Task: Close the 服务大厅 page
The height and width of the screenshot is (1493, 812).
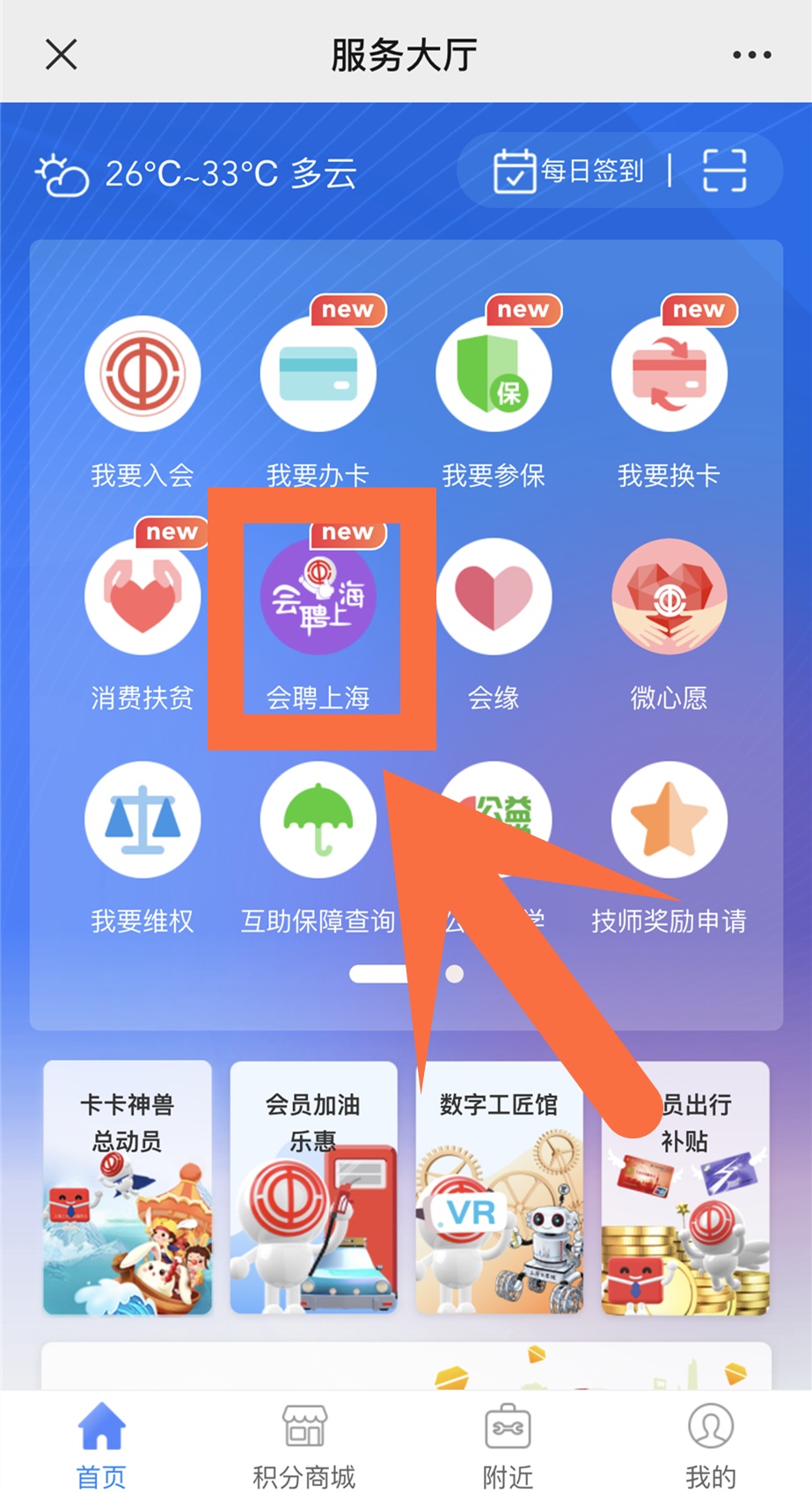Action: (62, 55)
